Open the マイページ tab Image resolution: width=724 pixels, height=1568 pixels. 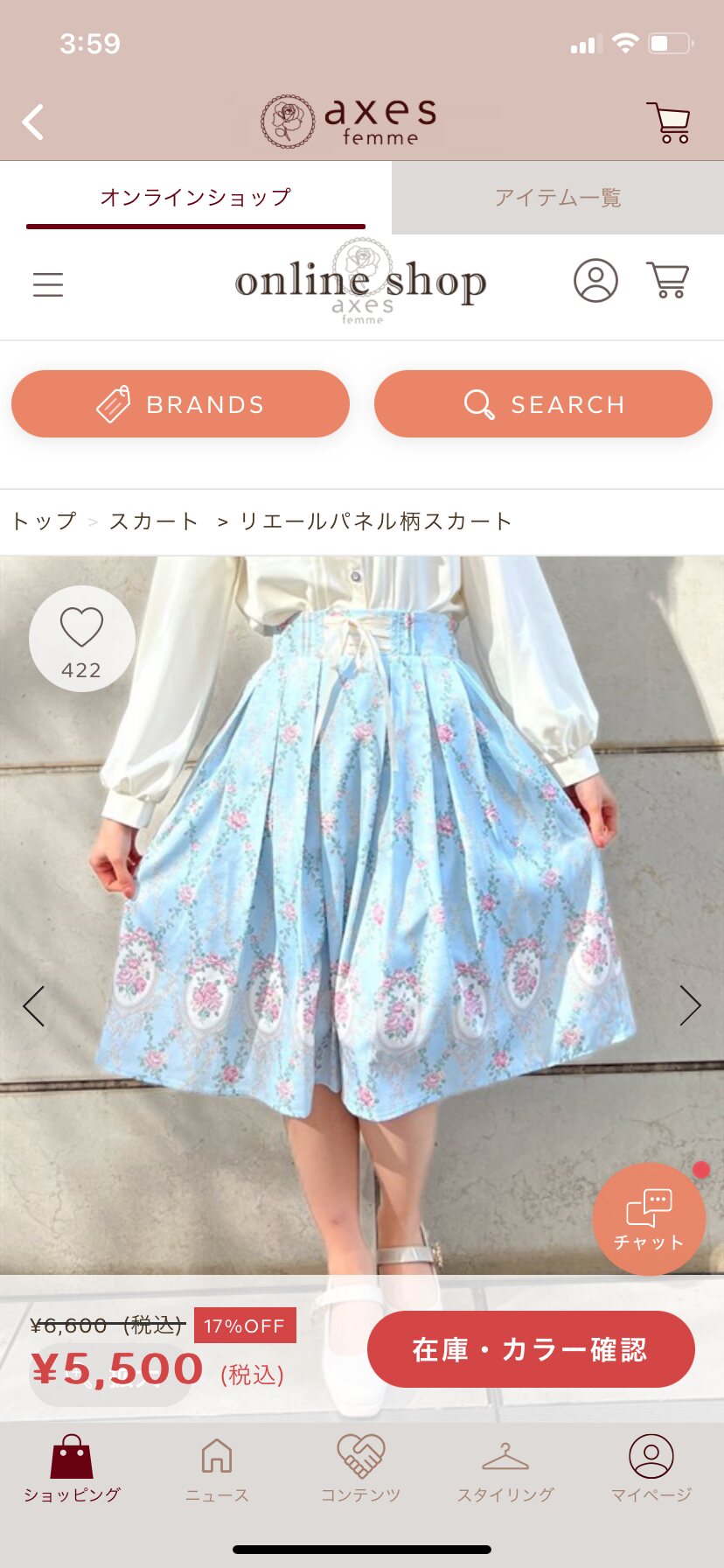tap(651, 1470)
